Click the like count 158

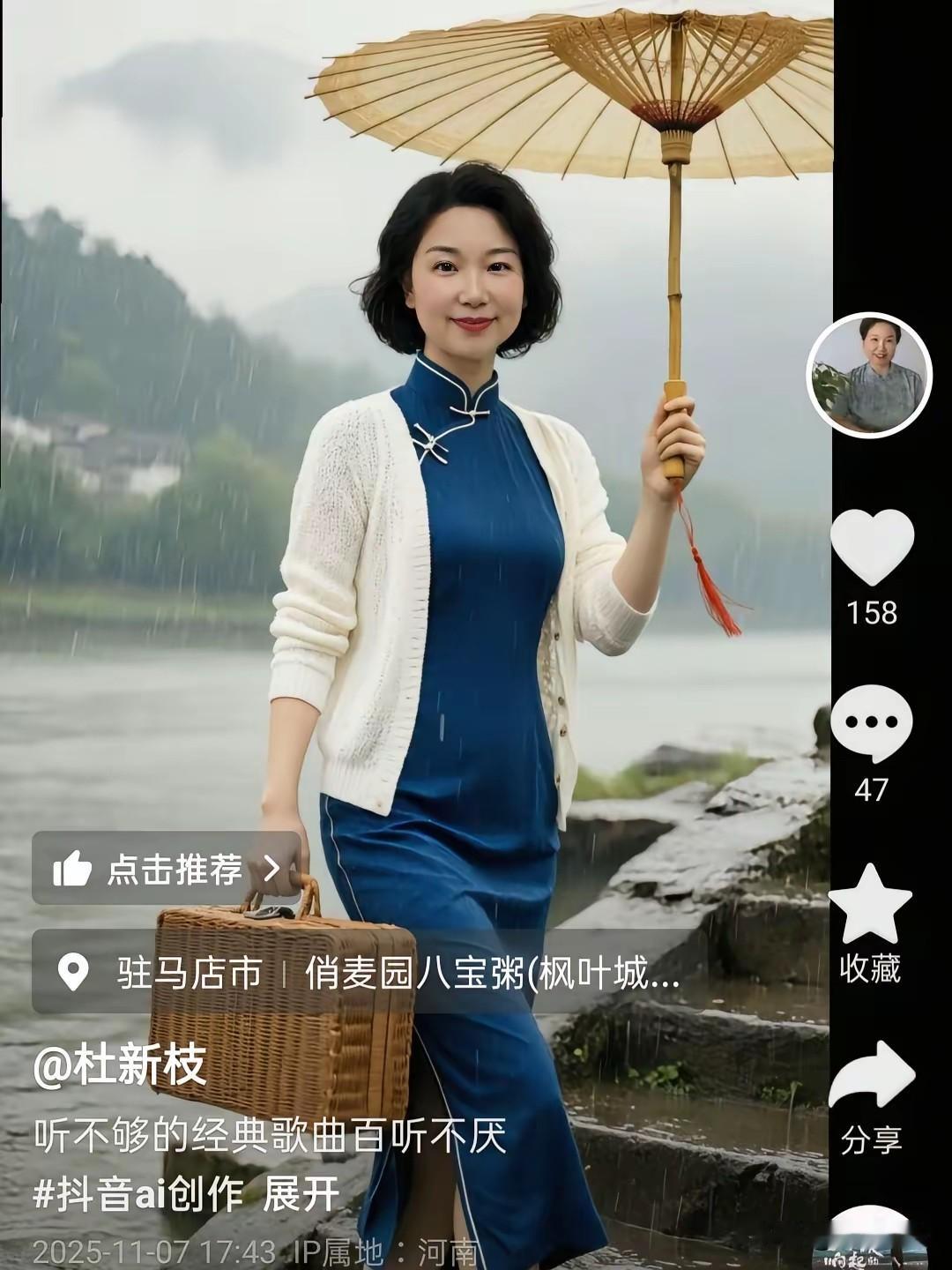click(871, 610)
